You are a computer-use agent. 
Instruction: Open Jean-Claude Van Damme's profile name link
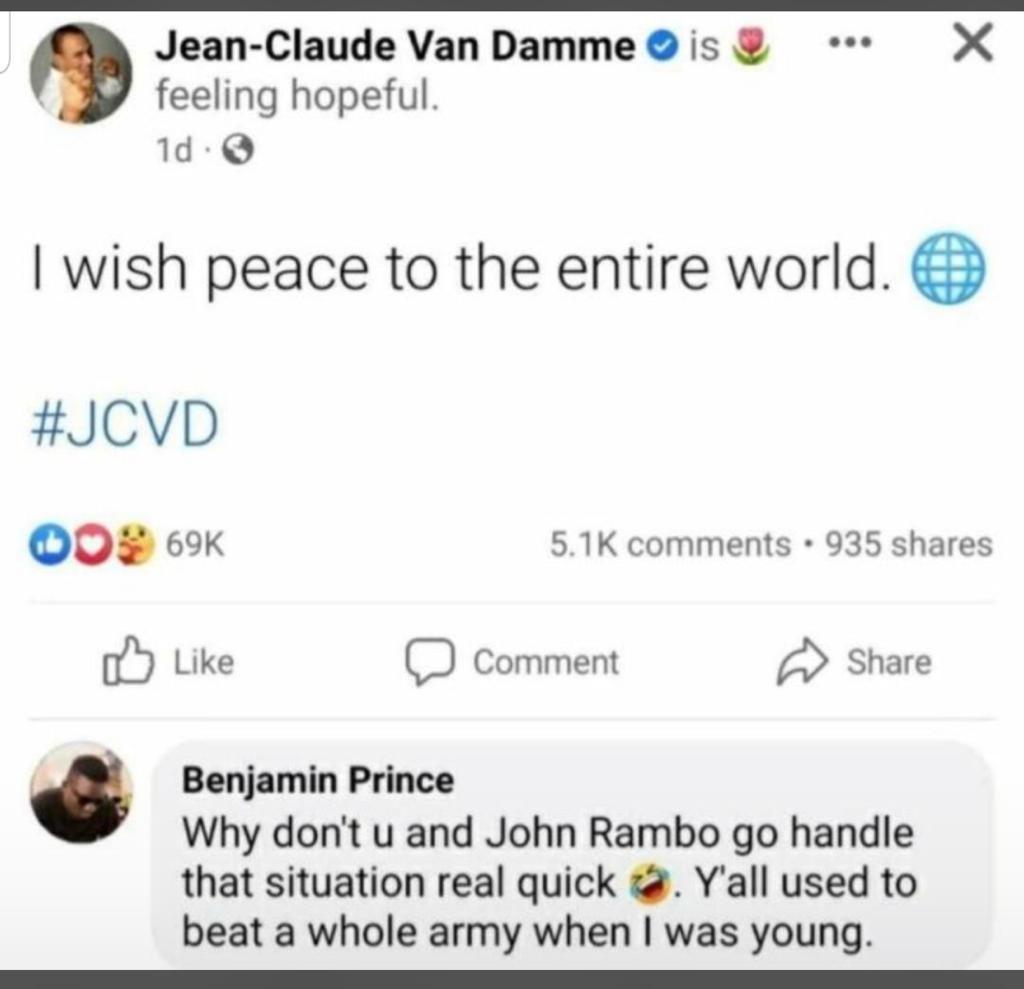point(396,45)
